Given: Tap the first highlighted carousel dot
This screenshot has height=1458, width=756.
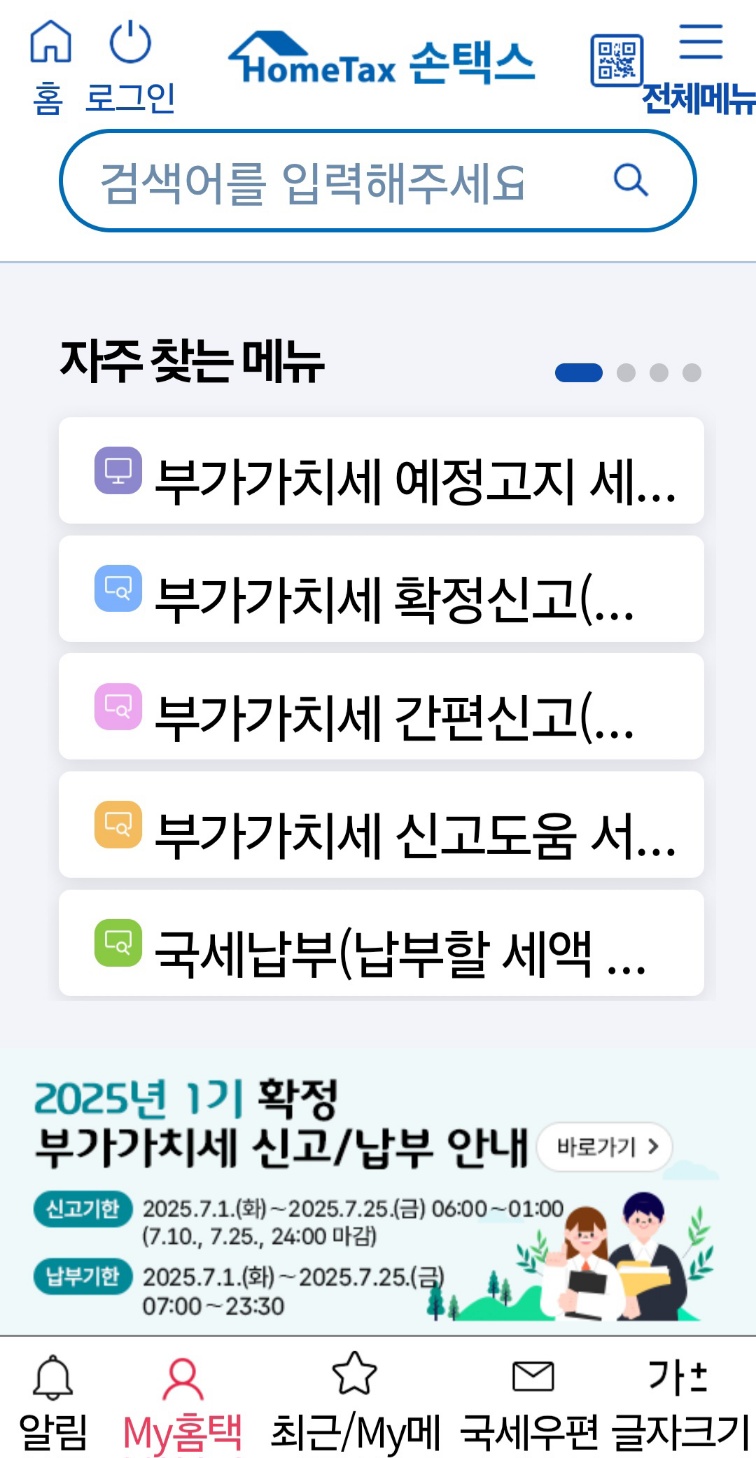Looking at the screenshot, I should pyautogui.click(x=580, y=372).
